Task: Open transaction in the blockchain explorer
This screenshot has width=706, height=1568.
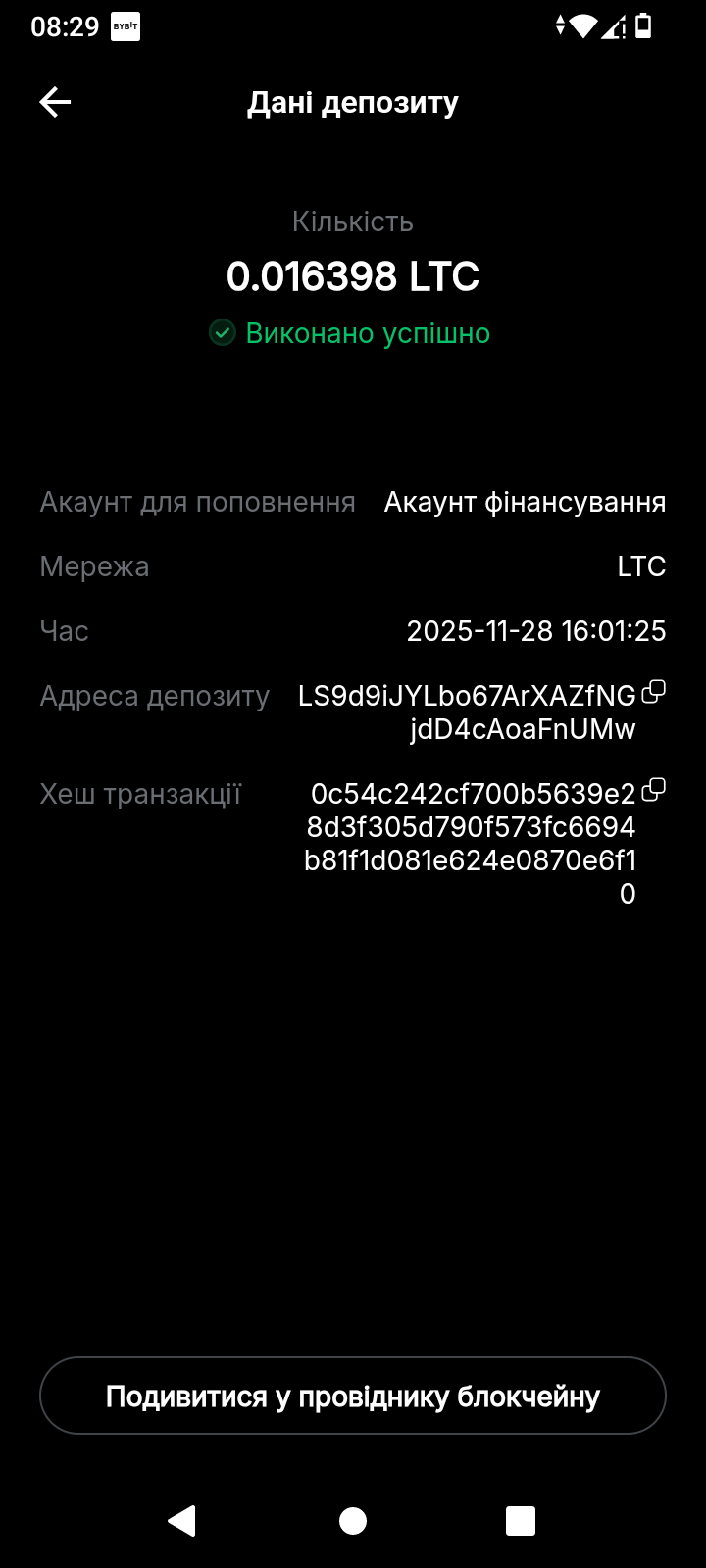Action: (x=353, y=1396)
